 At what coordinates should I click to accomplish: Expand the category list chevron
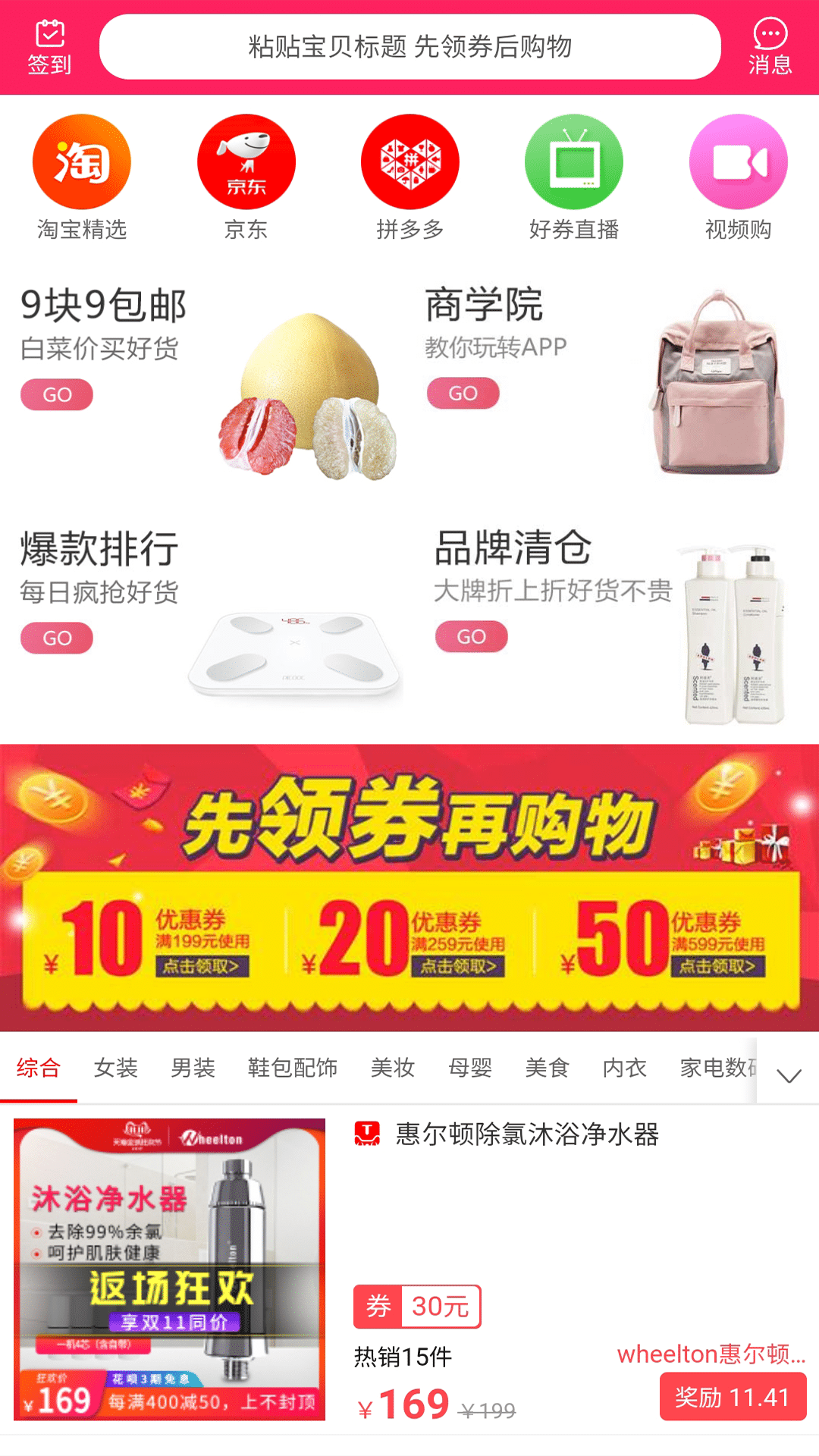click(789, 1075)
